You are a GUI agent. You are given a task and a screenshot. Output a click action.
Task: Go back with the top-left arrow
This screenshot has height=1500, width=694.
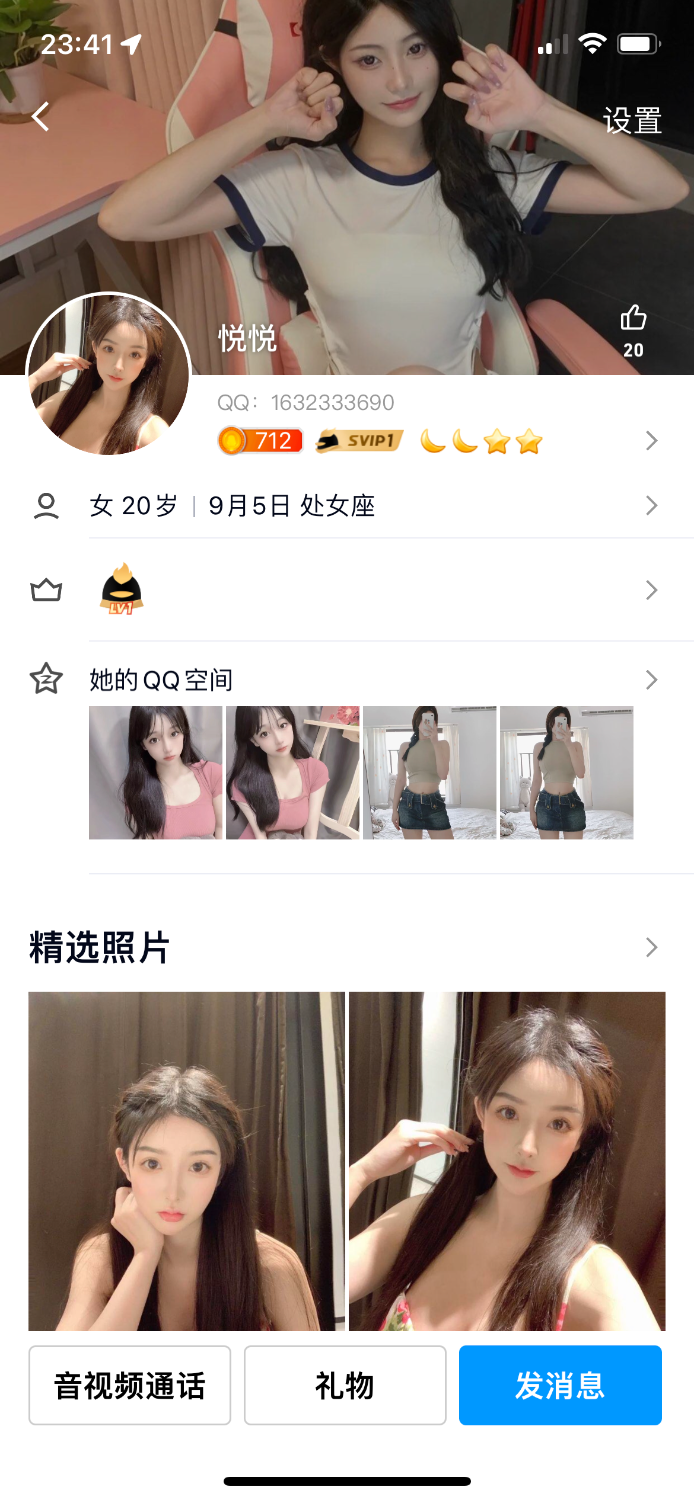(x=40, y=118)
